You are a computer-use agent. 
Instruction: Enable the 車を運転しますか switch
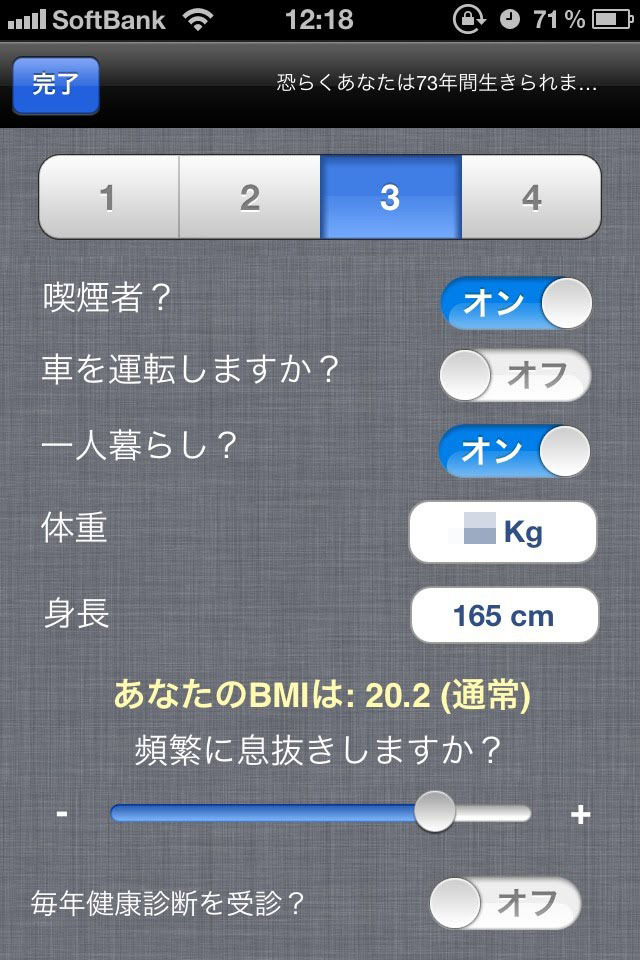tap(516, 375)
